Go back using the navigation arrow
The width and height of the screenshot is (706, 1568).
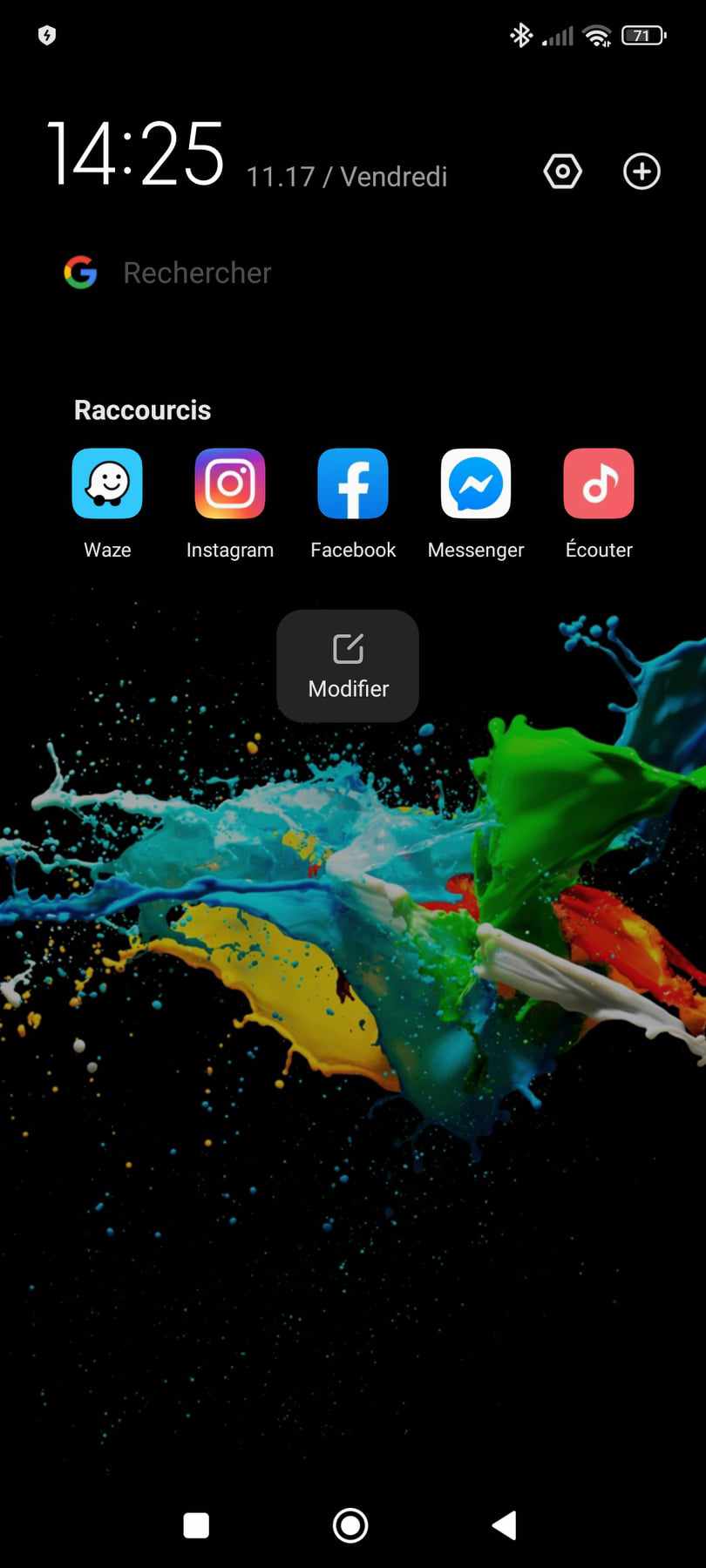[505, 1525]
